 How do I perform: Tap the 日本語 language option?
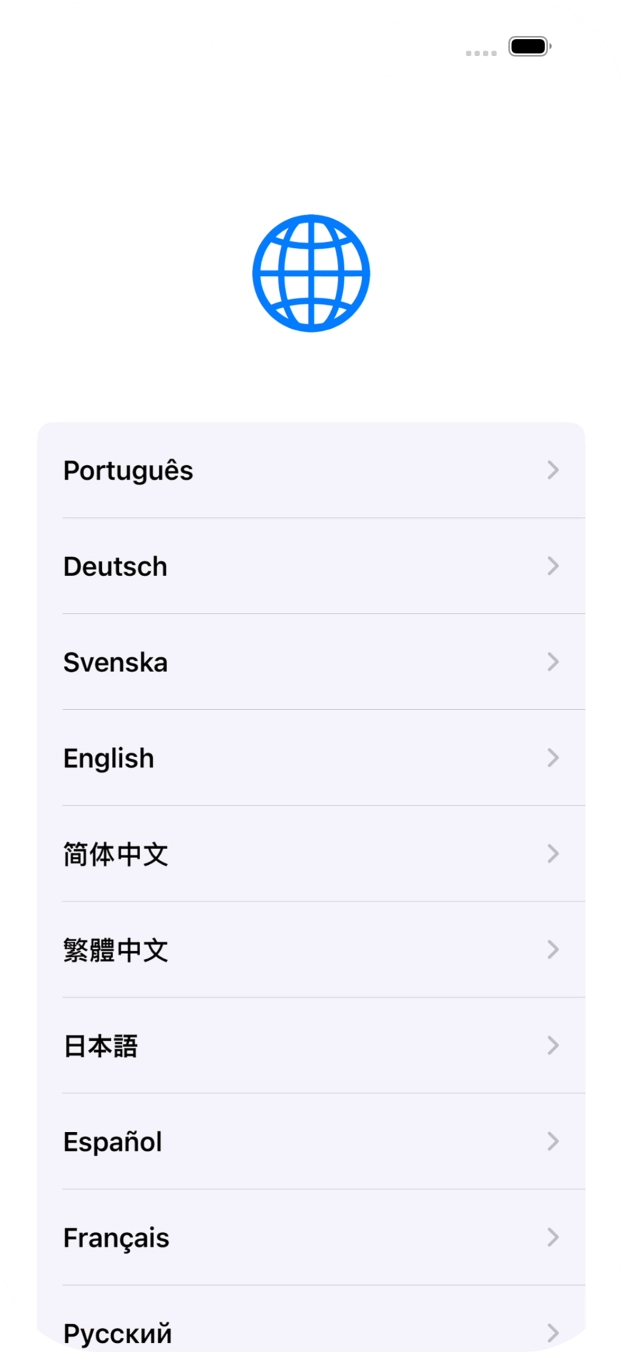click(x=310, y=1046)
